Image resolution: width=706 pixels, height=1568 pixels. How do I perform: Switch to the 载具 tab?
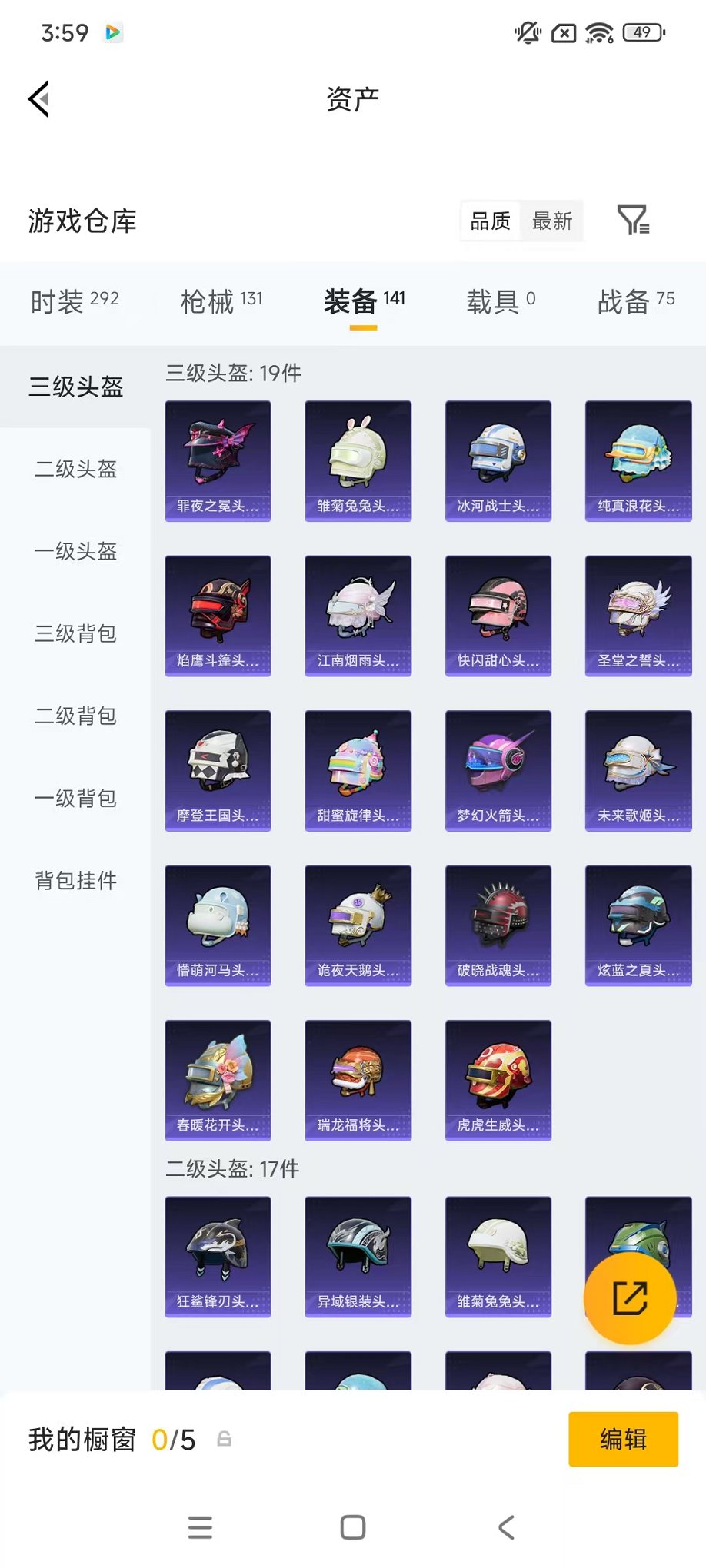pos(500,301)
